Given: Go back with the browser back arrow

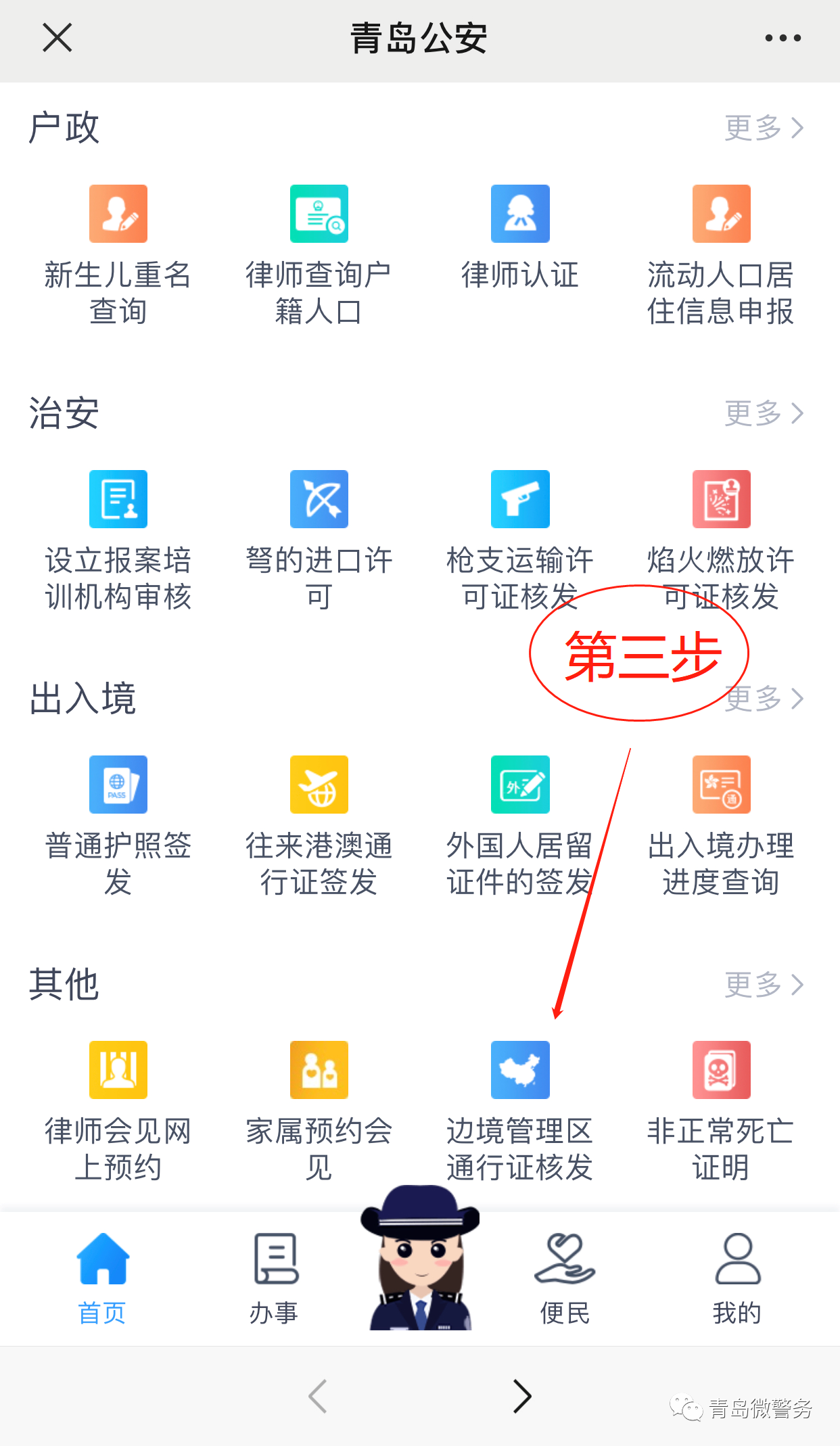Looking at the screenshot, I should click(318, 1396).
